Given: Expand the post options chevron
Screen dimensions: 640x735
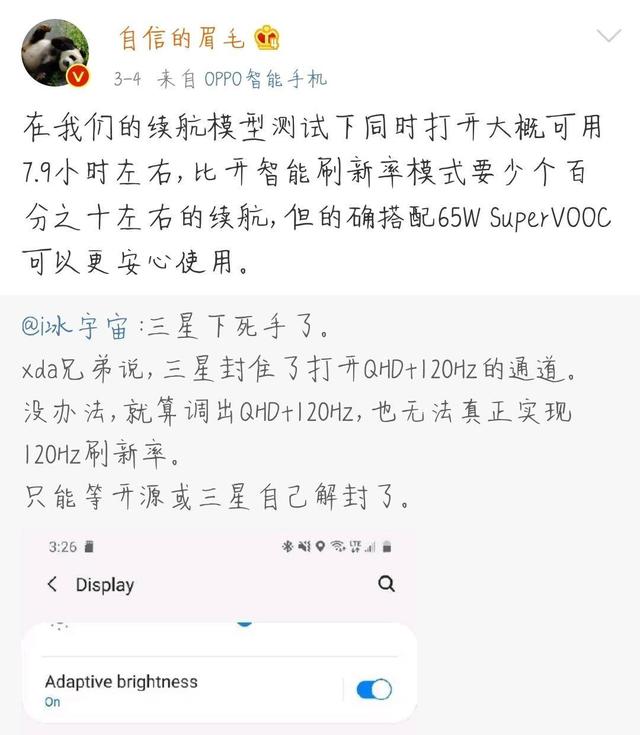Looking at the screenshot, I should (609, 37).
